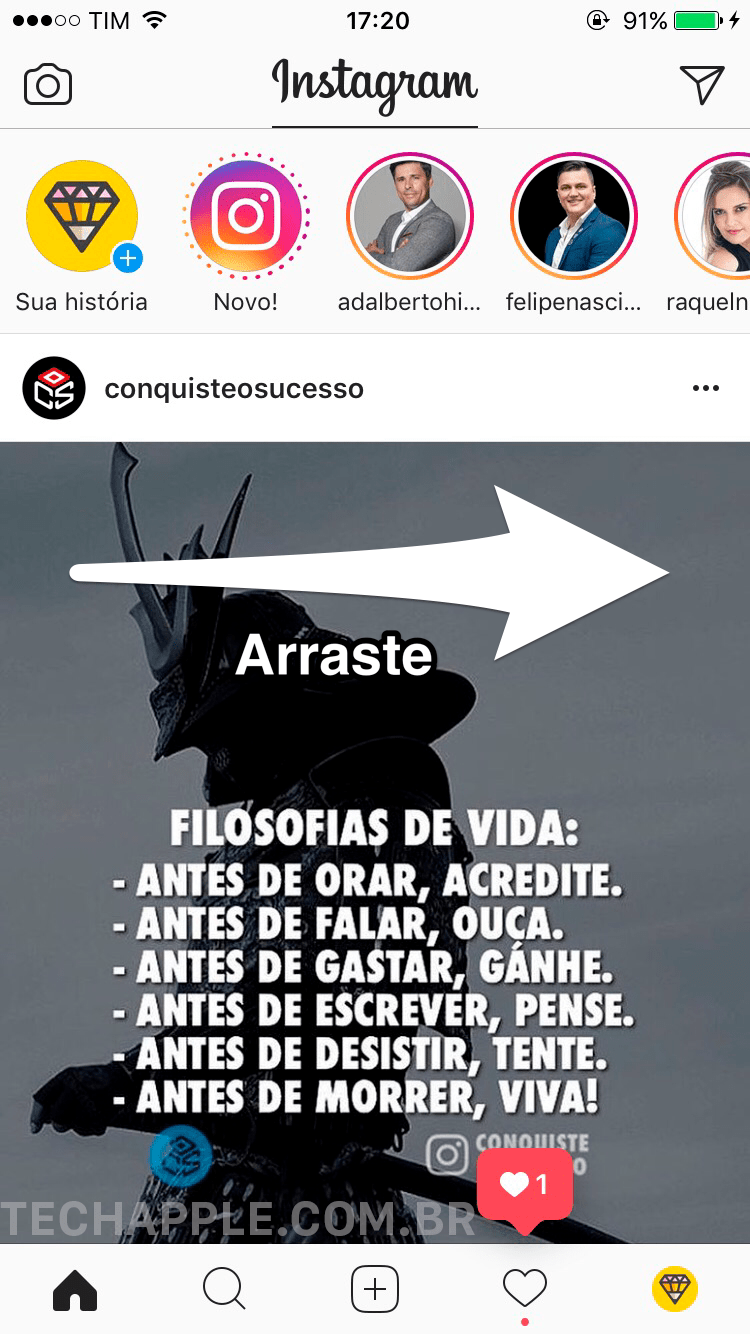Screen dimensions: 750x1334
Task: Open conquisteosucesso profile avatar
Action: (x=53, y=388)
